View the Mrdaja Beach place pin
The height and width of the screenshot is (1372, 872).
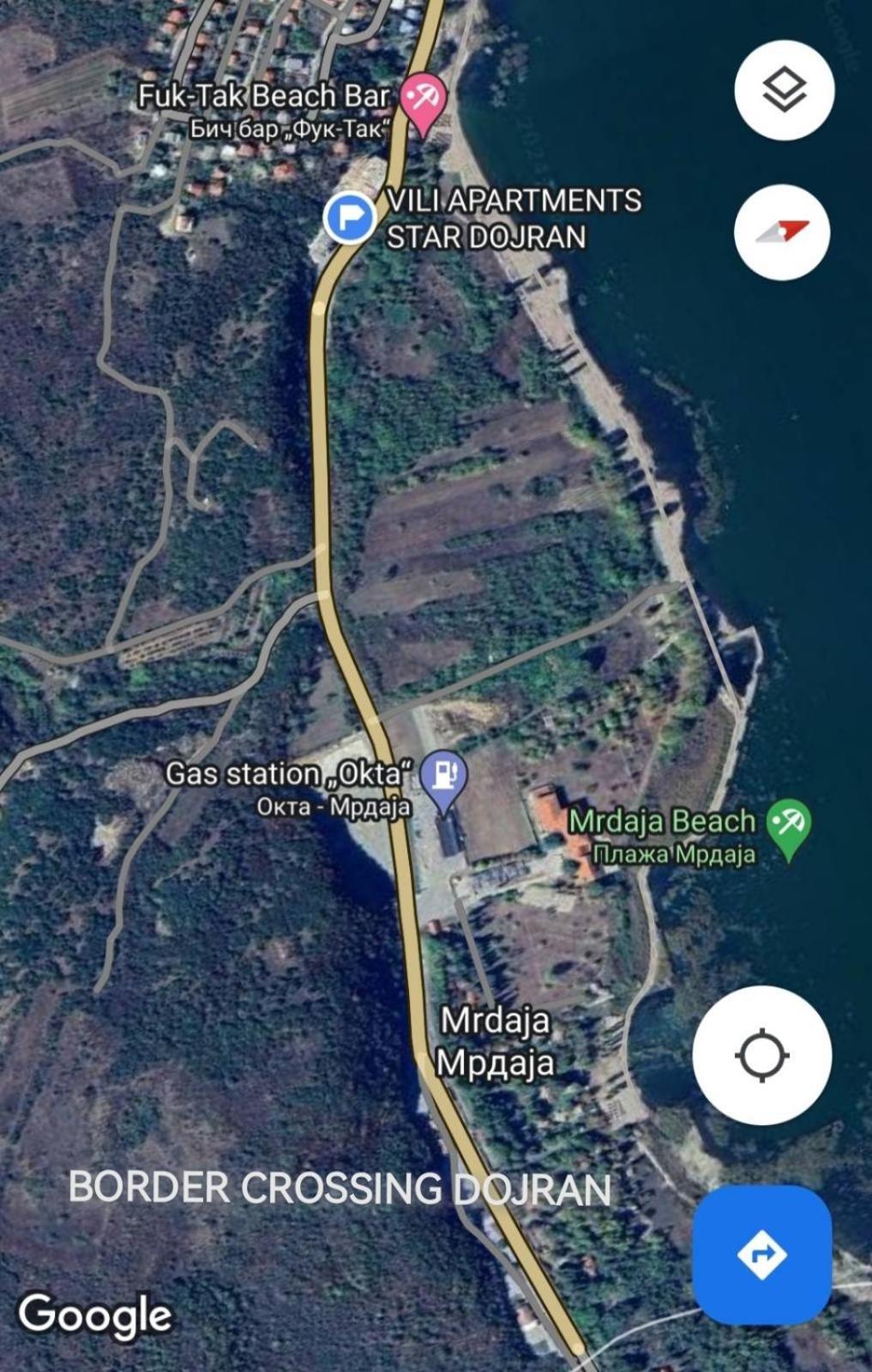coord(788,827)
